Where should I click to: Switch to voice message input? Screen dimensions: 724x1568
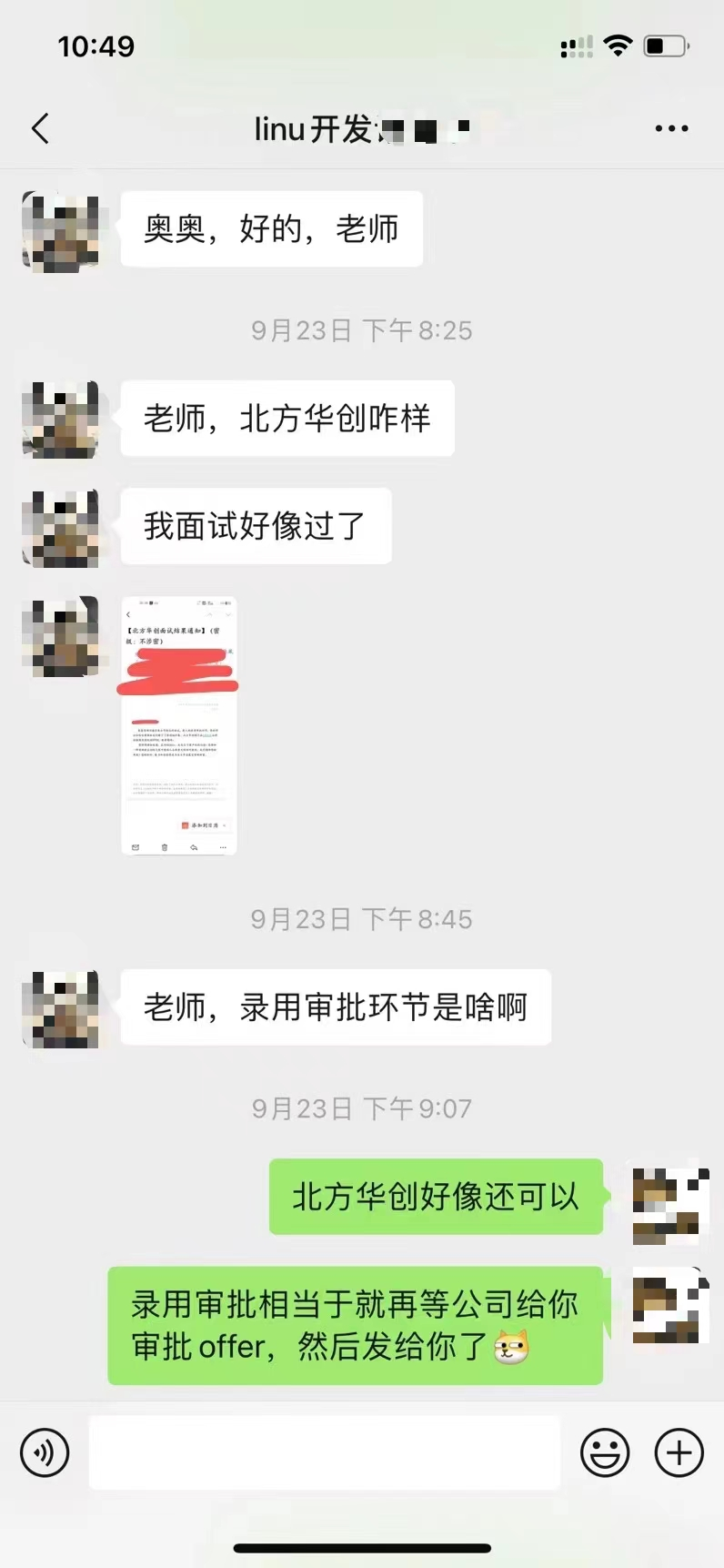[x=45, y=1452]
